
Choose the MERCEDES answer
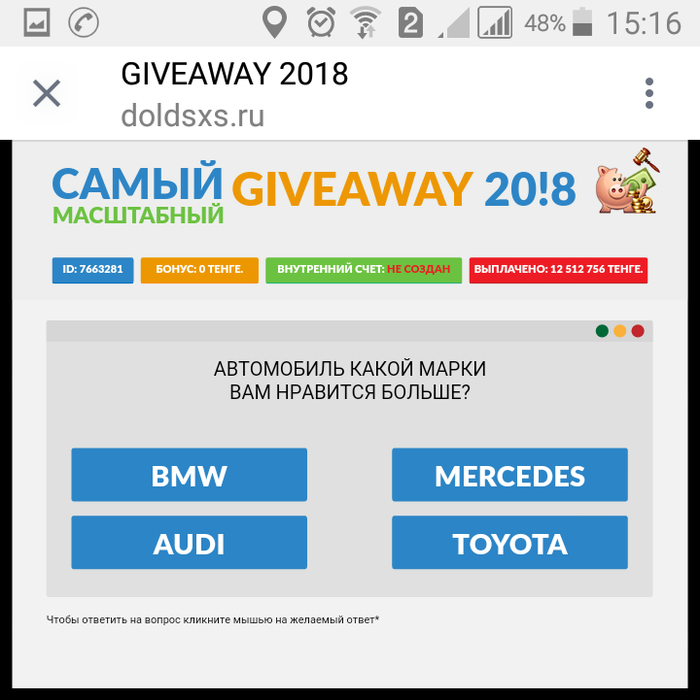tap(509, 475)
